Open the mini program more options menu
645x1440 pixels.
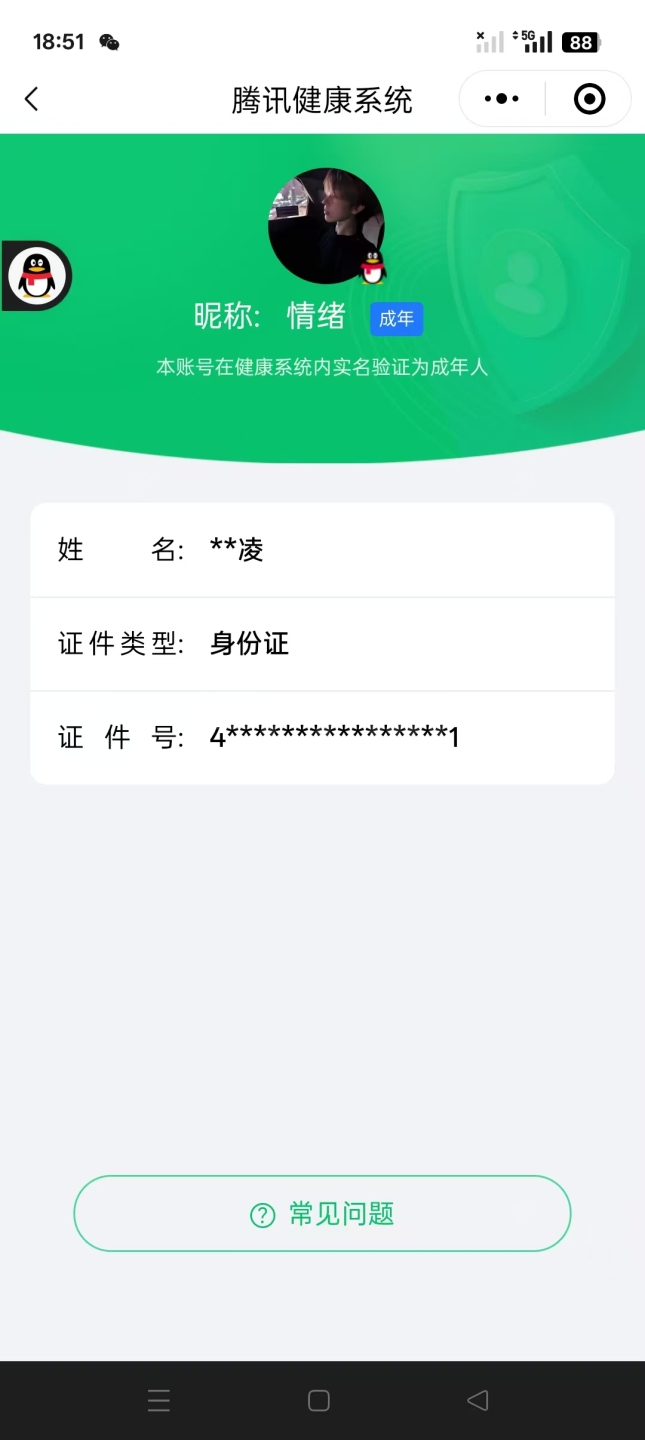[501, 99]
